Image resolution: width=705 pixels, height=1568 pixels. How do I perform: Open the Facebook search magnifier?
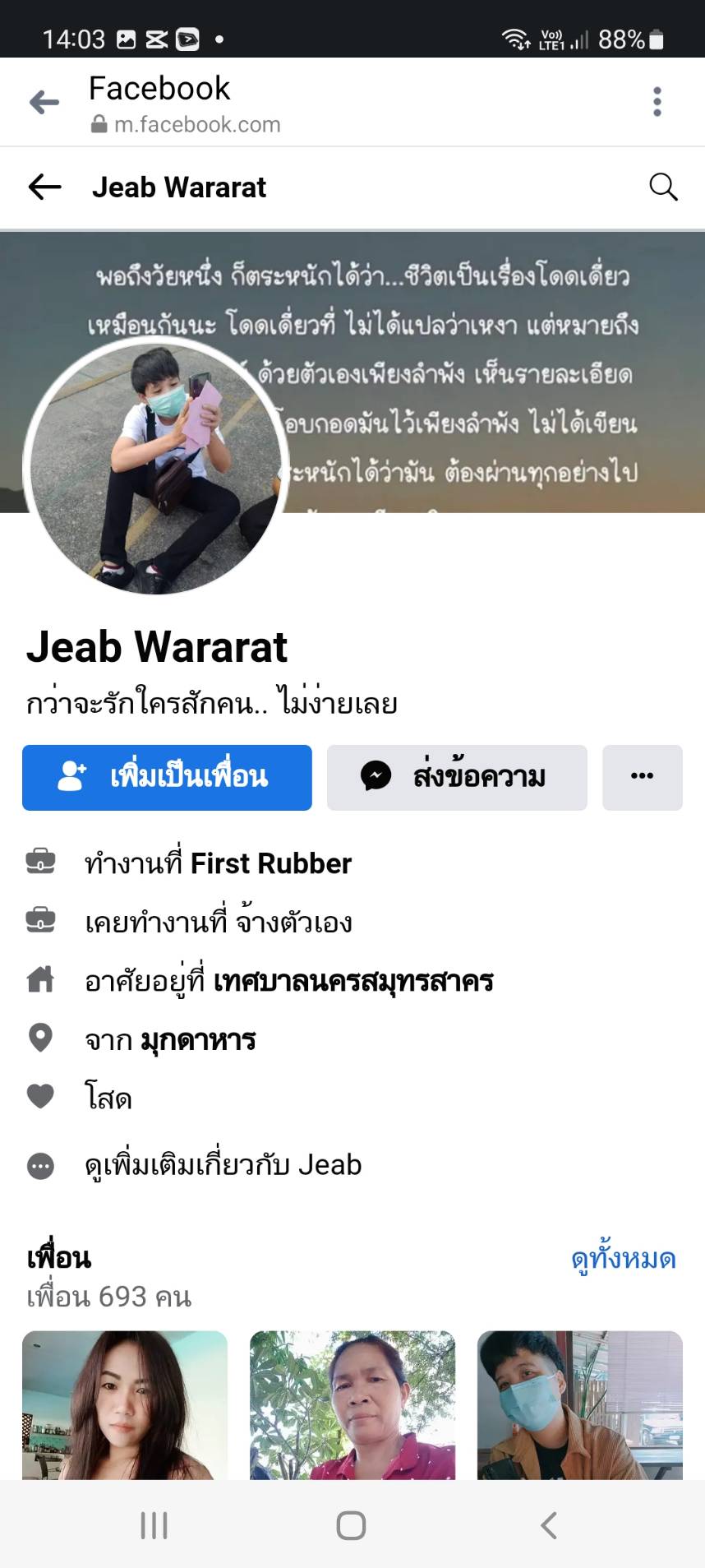[663, 187]
